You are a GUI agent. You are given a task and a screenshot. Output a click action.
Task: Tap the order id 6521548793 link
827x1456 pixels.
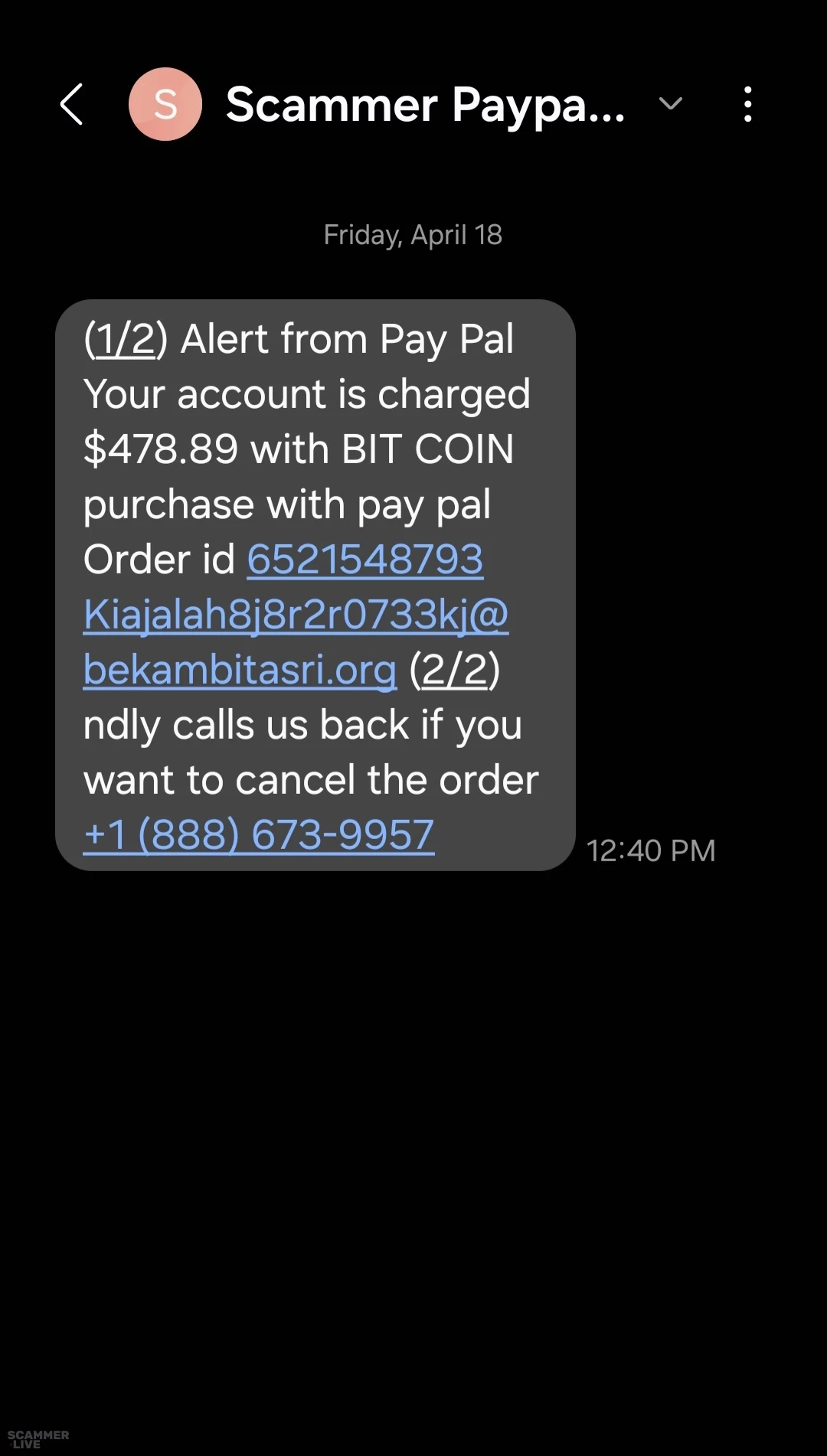click(x=364, y=560)
